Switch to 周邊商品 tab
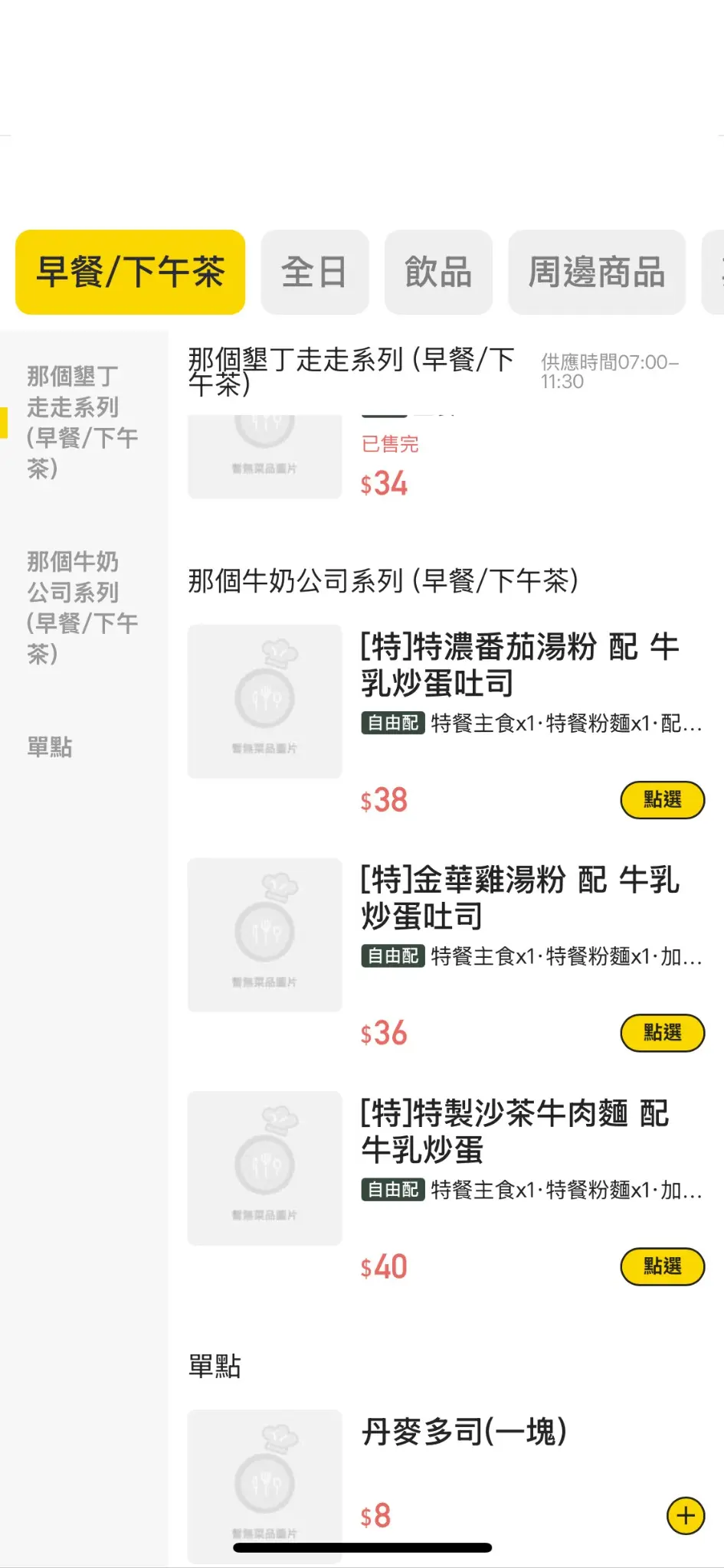724x1568 pixels. [596, 272]
